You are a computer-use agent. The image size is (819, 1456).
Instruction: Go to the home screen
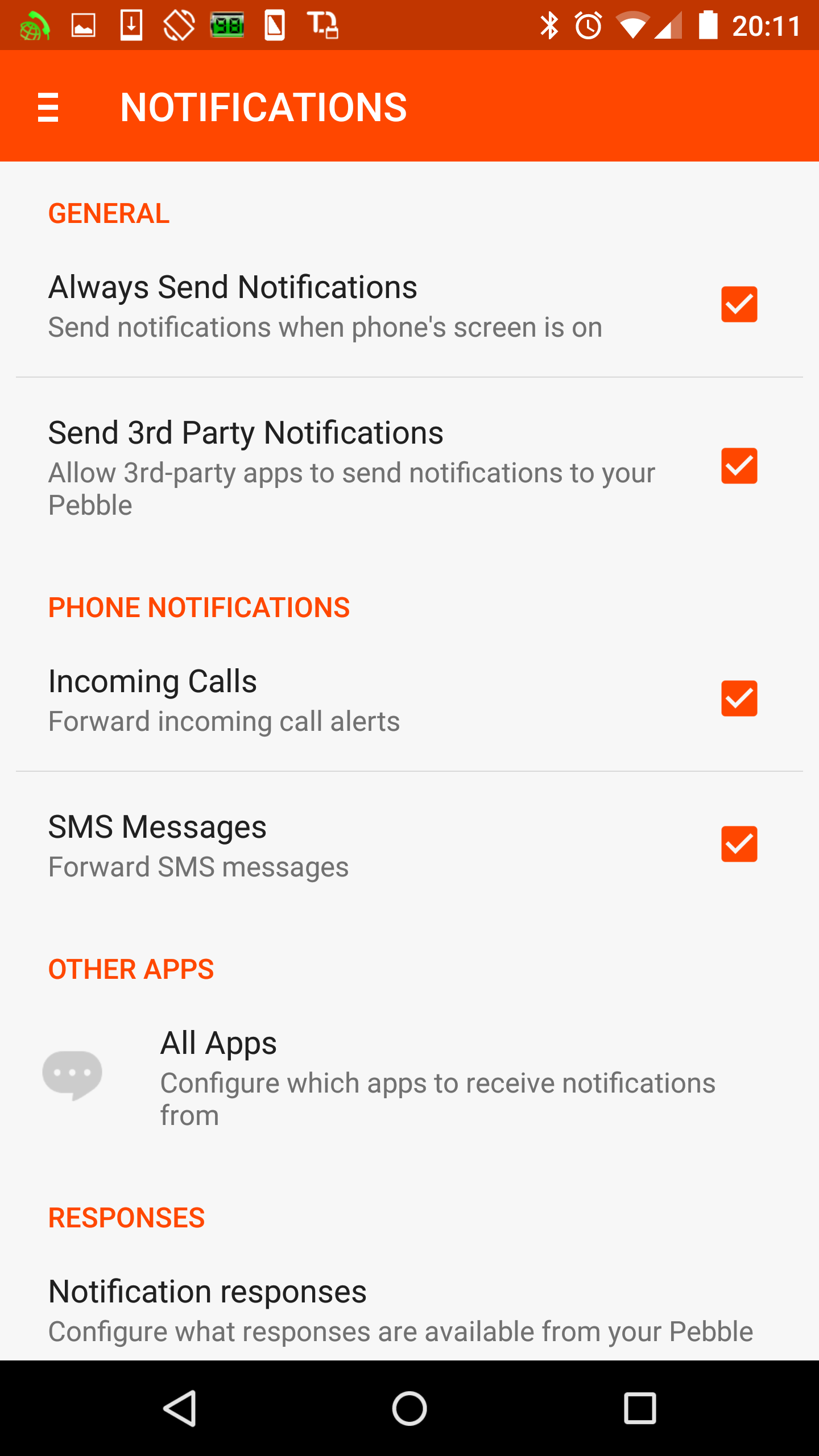(x=409, y=1409)
